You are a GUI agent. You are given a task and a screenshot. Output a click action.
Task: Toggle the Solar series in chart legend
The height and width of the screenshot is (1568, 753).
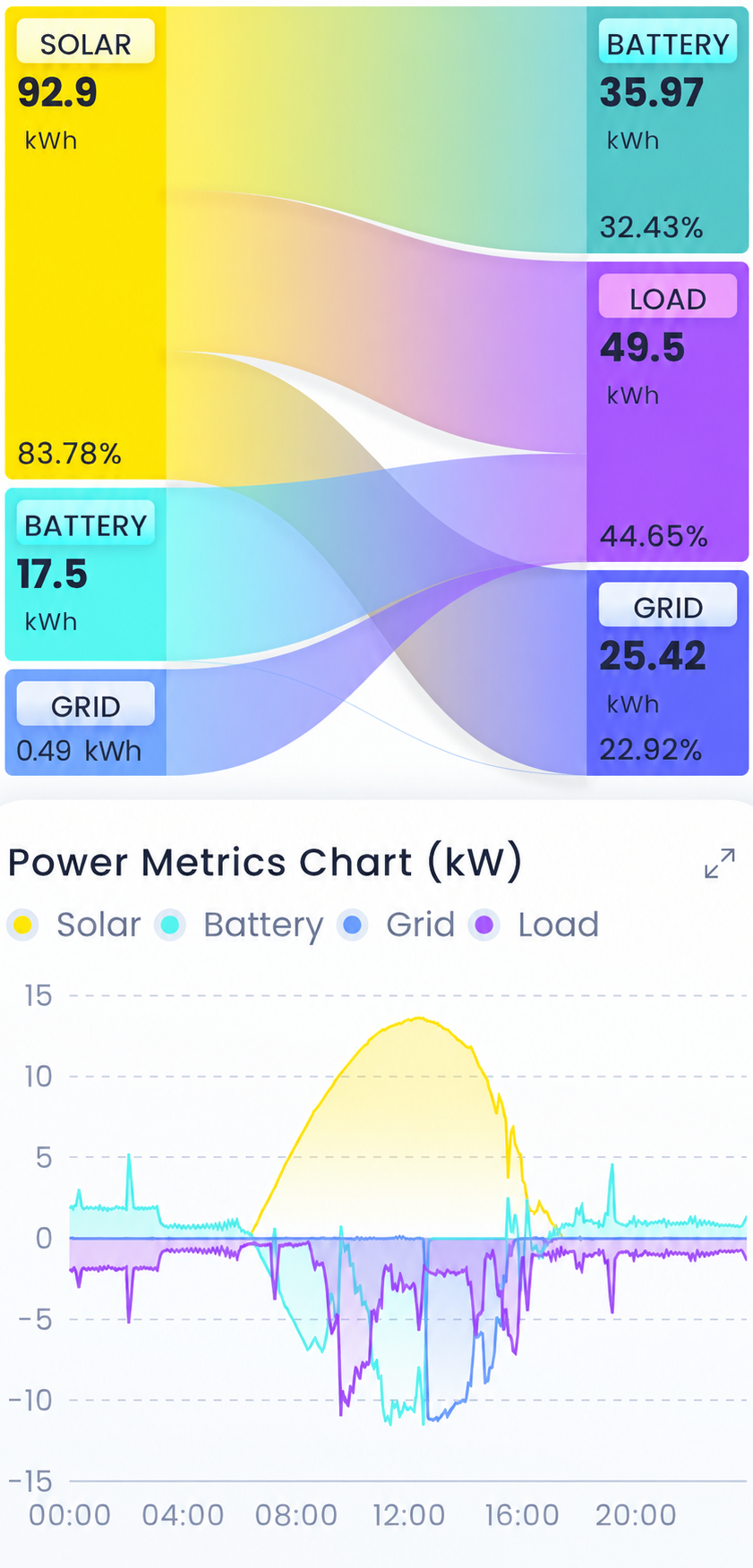73,925
